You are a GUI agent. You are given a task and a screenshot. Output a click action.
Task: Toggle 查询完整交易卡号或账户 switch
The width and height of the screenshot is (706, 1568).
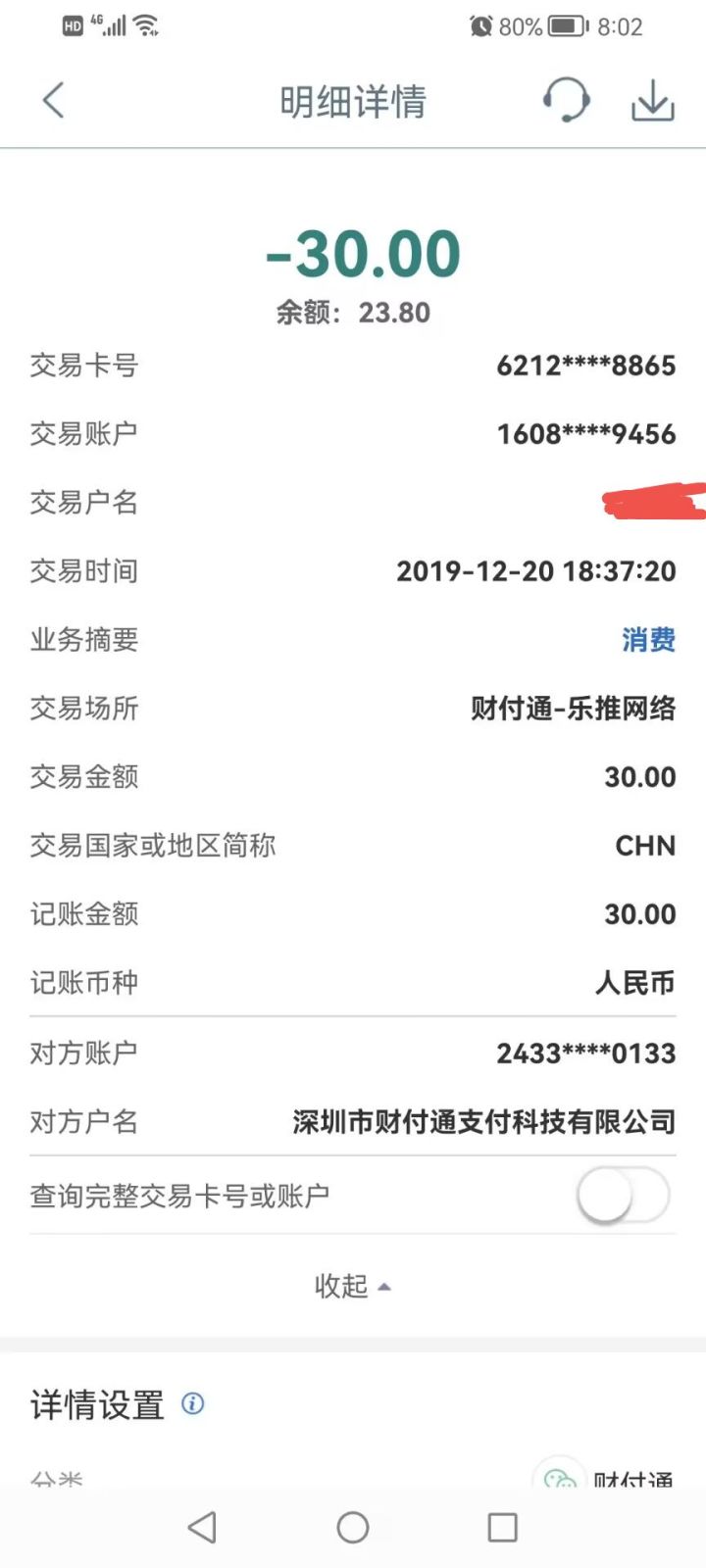coord(623,1196)
